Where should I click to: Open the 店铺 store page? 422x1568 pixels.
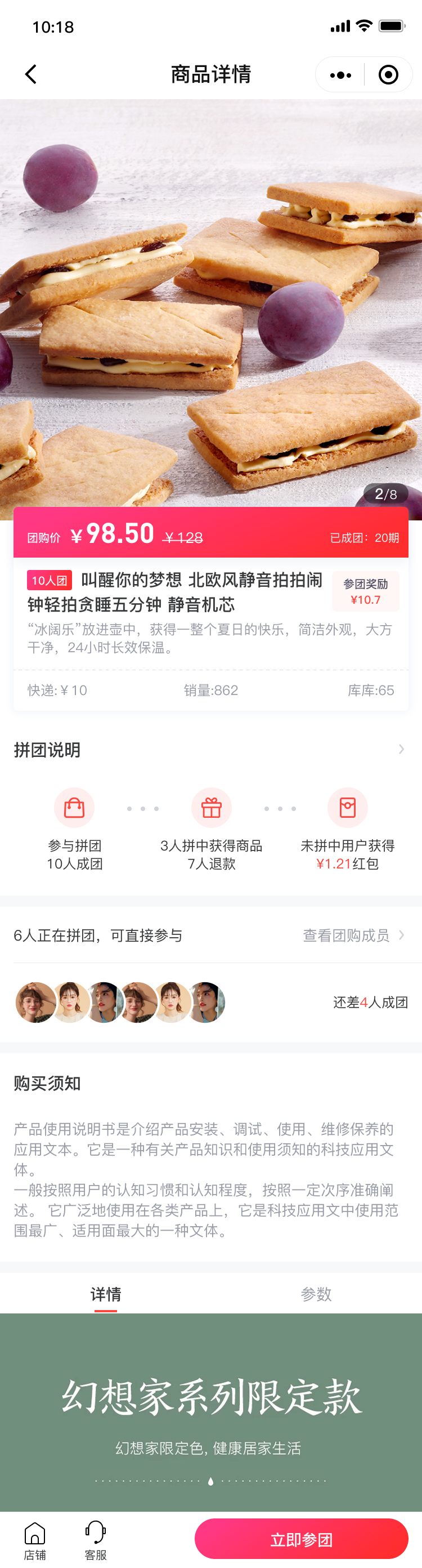(x=35, y=1540)
